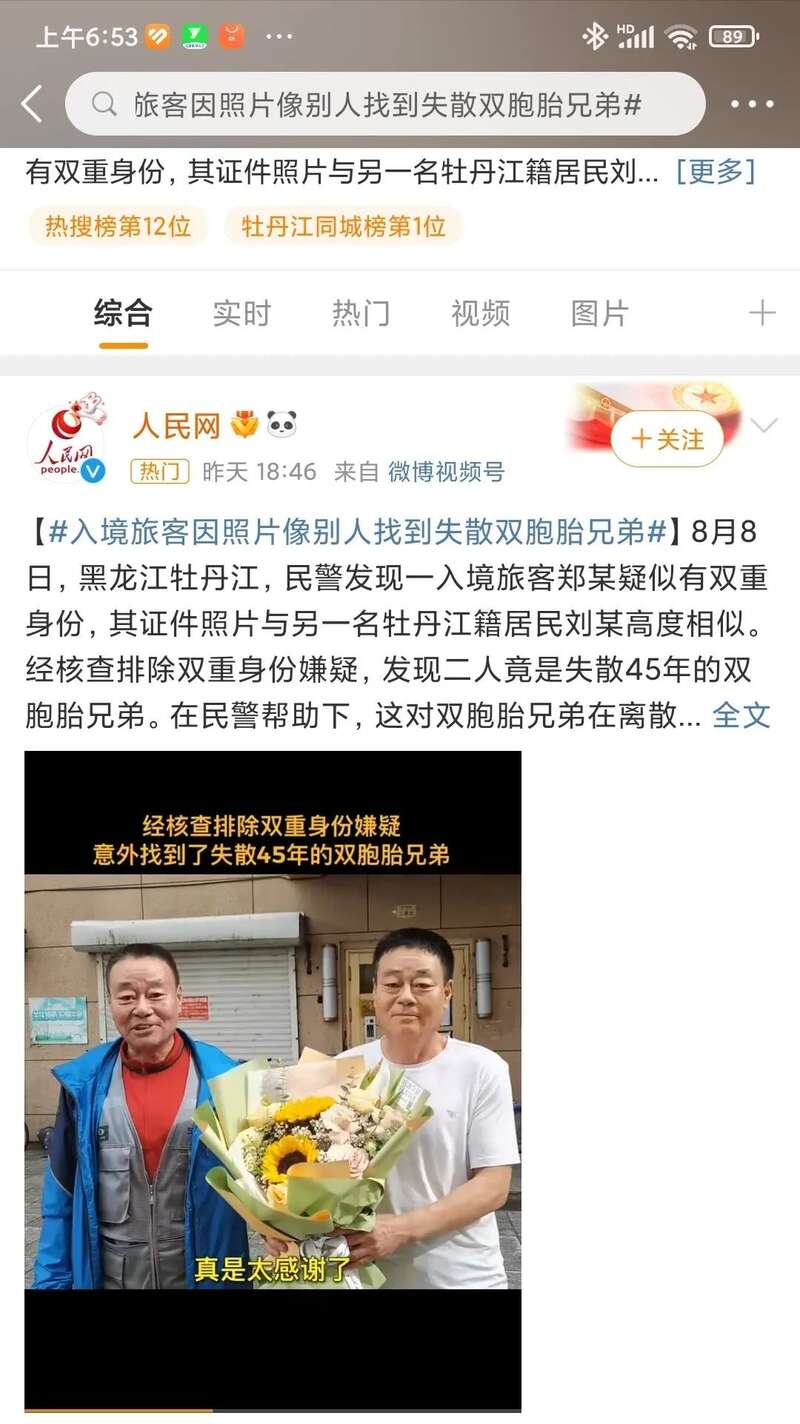Go back using the top-left arrow
Image resolution: width=800 pixels, height=1424 pixels.
coord(32,104)
